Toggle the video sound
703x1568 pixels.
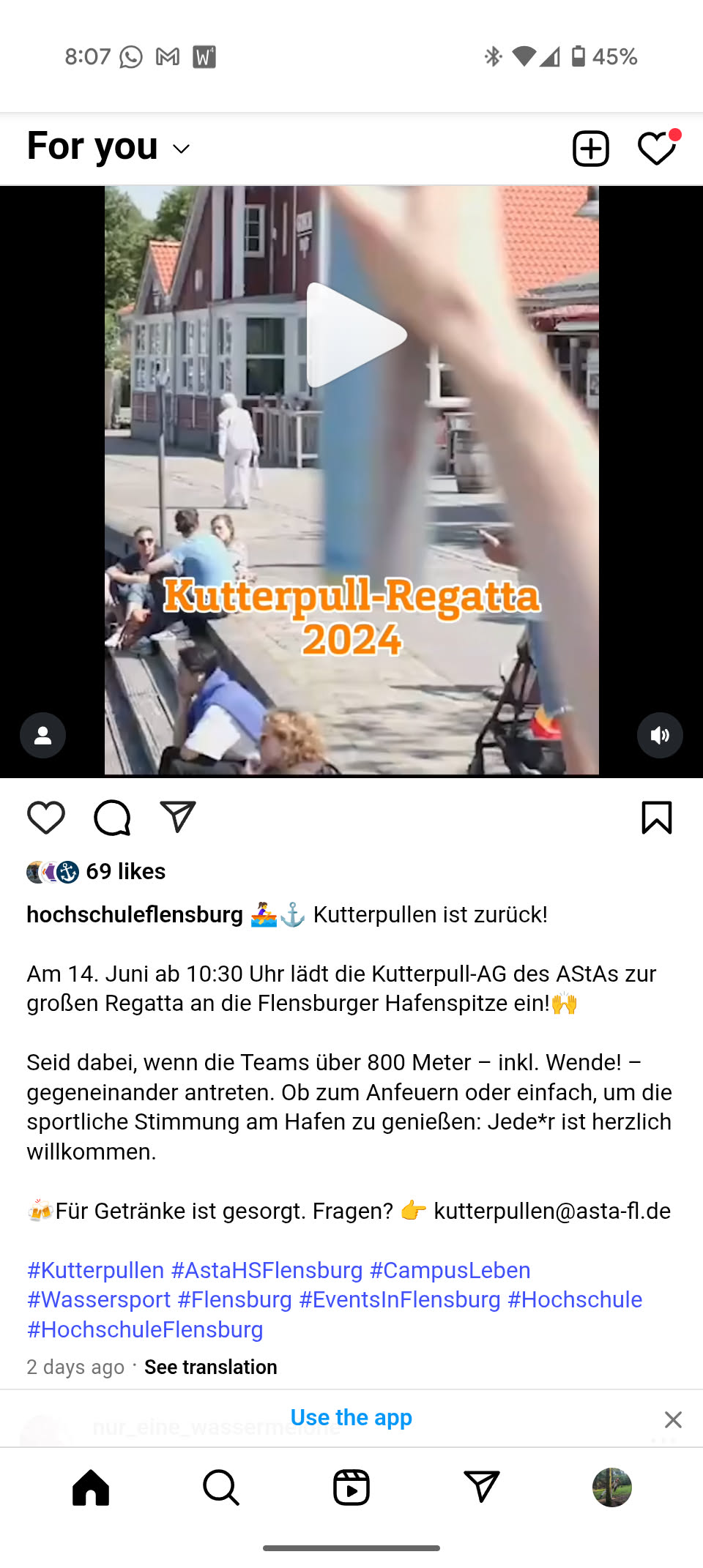(660, 735)
